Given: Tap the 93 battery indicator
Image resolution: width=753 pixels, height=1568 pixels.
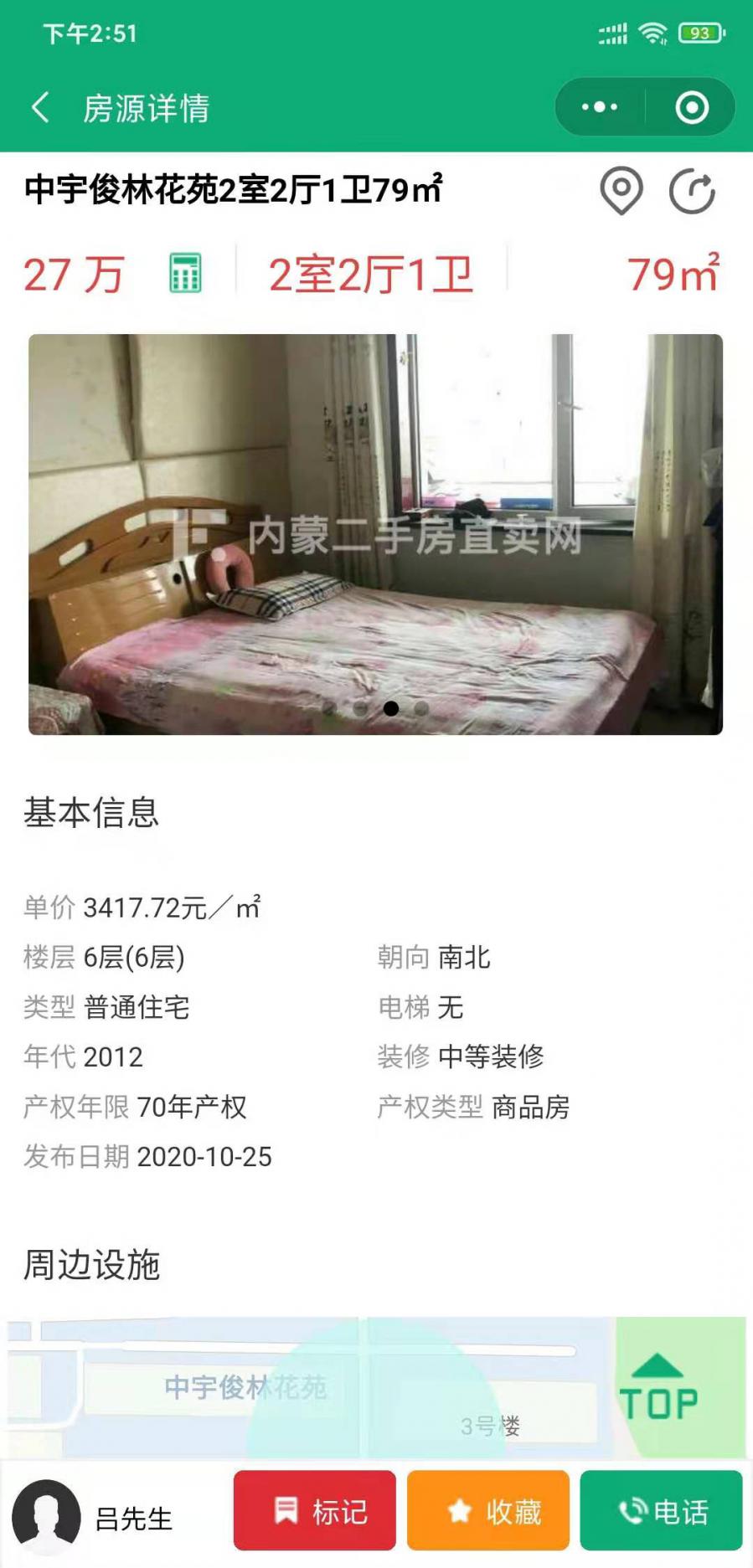Looking at the screenshot, I should point(699,32).
